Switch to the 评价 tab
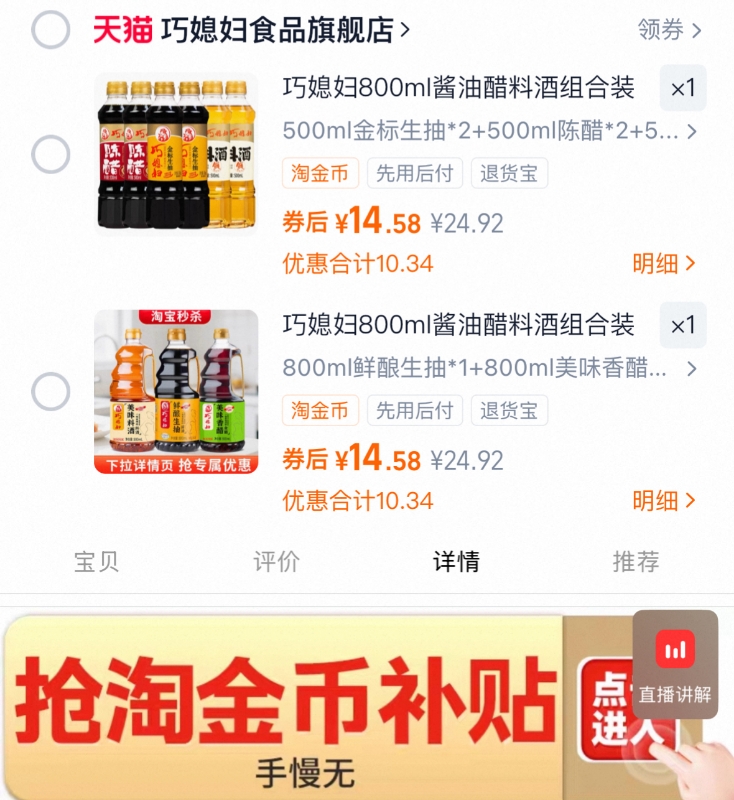734x800 pixels. (276, 562)
